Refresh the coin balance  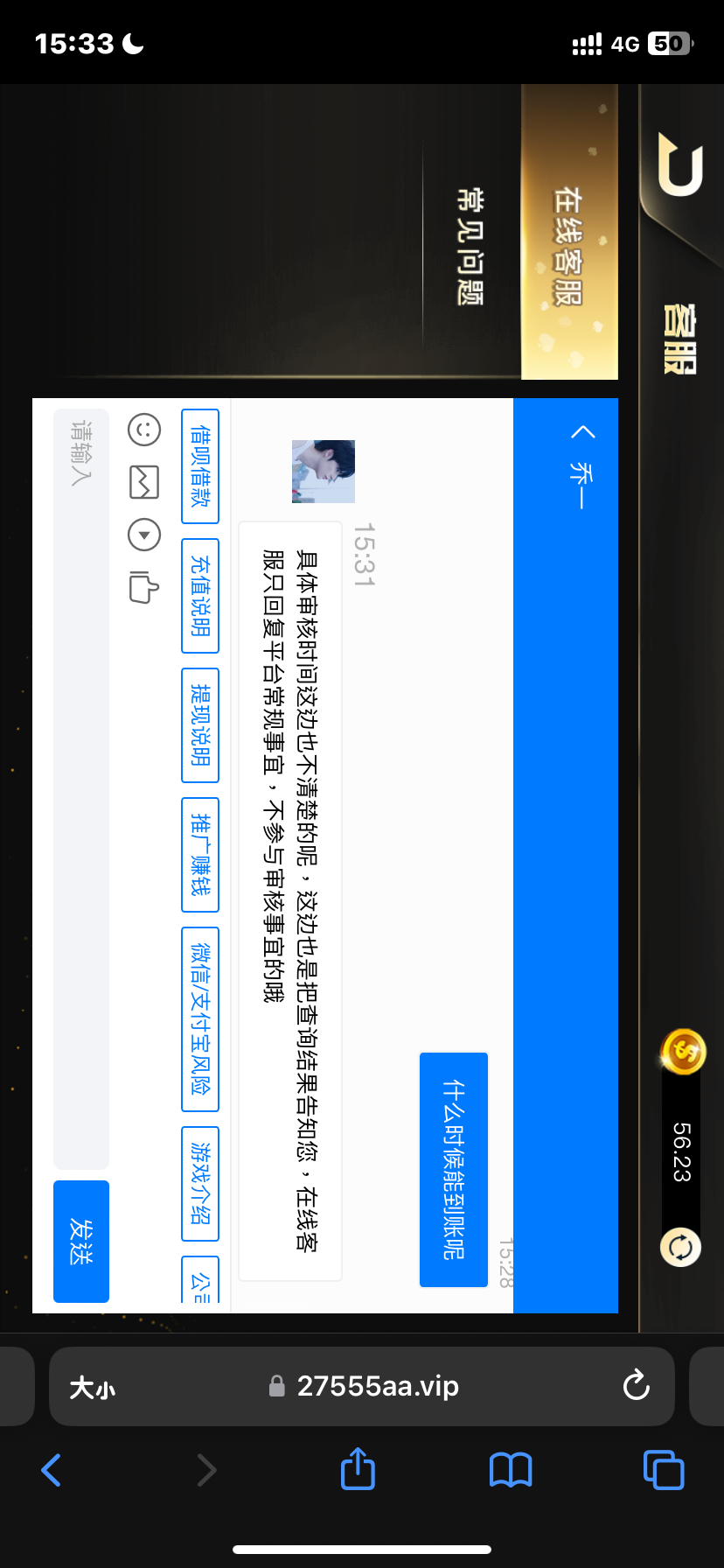point(680,1247)
